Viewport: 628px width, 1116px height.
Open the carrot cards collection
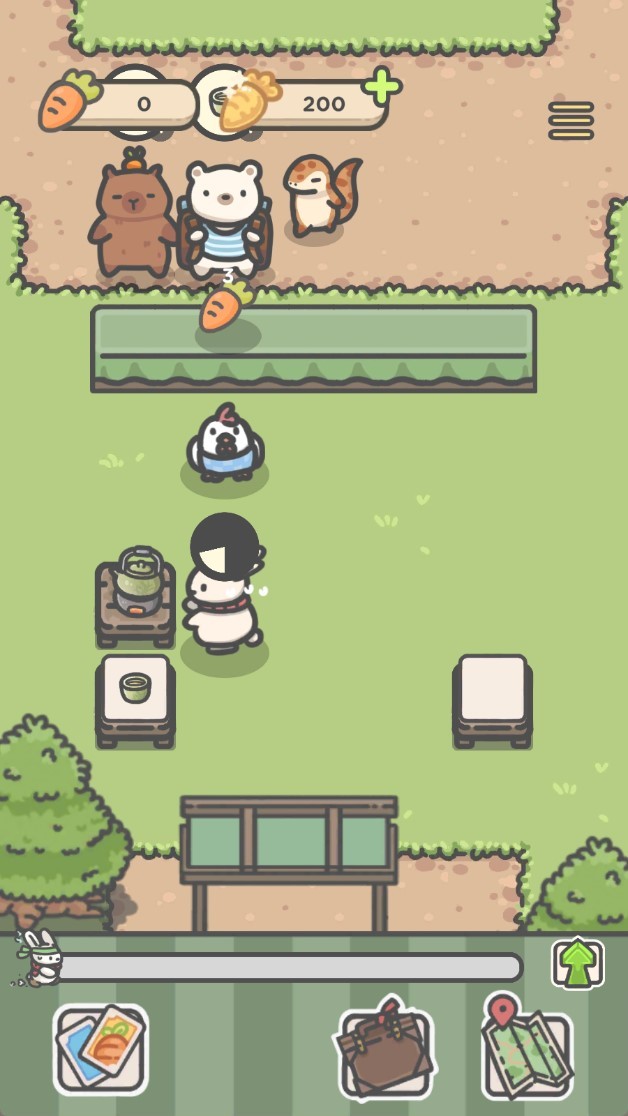100,1050
